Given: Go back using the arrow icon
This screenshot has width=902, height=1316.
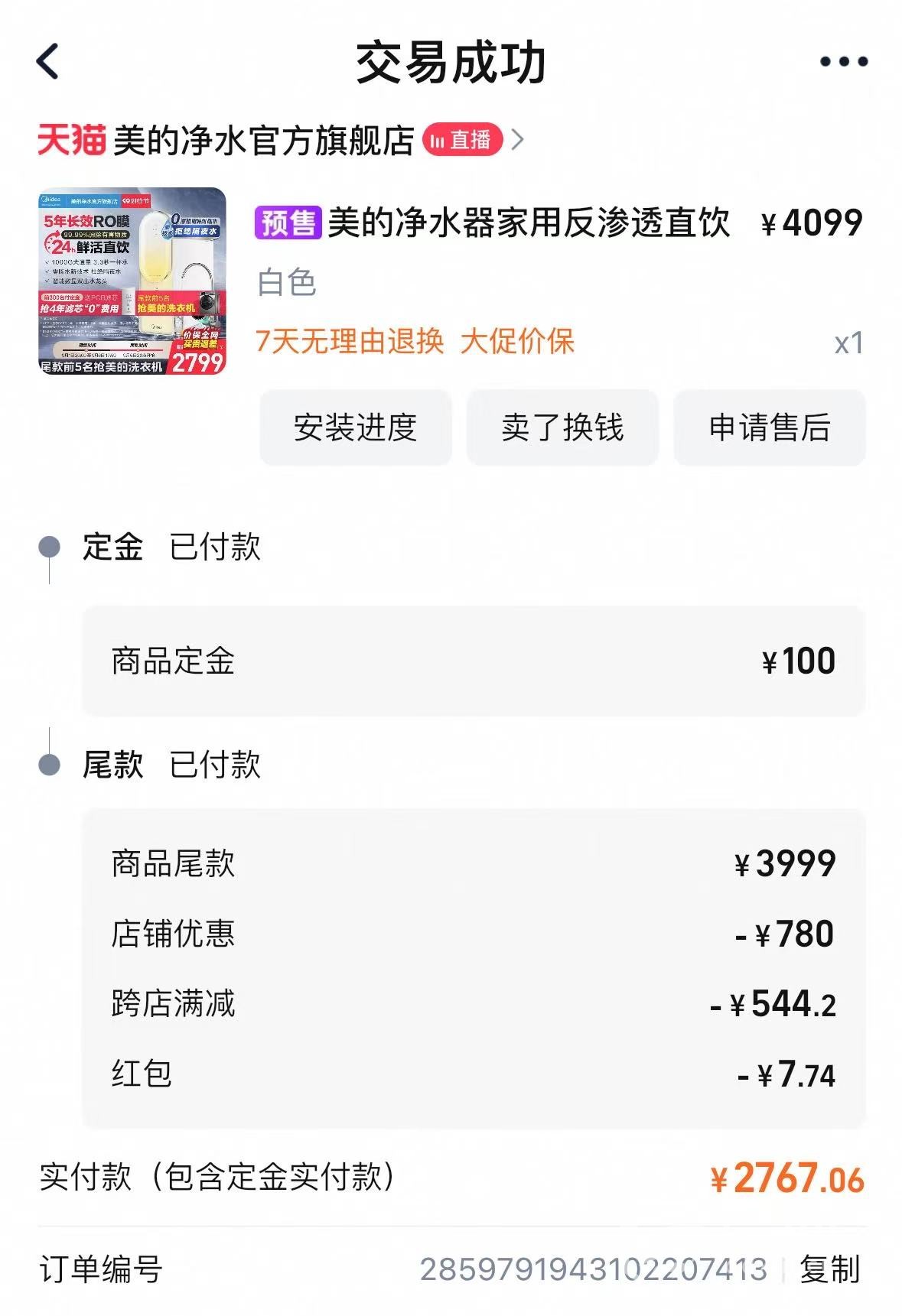Looking at the screenshot, I should pyautogui.click(x=47, y=61).
